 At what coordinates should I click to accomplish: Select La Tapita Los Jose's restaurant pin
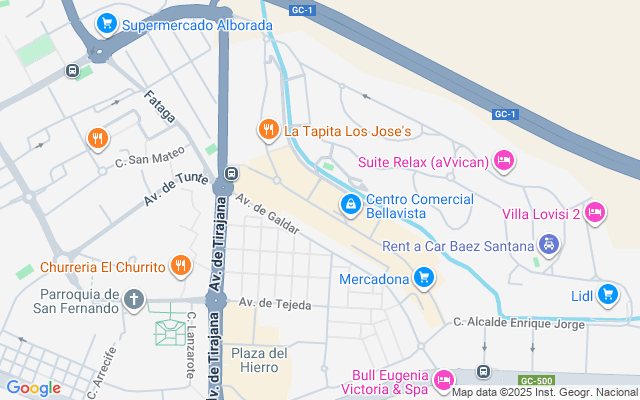point(268,130)
